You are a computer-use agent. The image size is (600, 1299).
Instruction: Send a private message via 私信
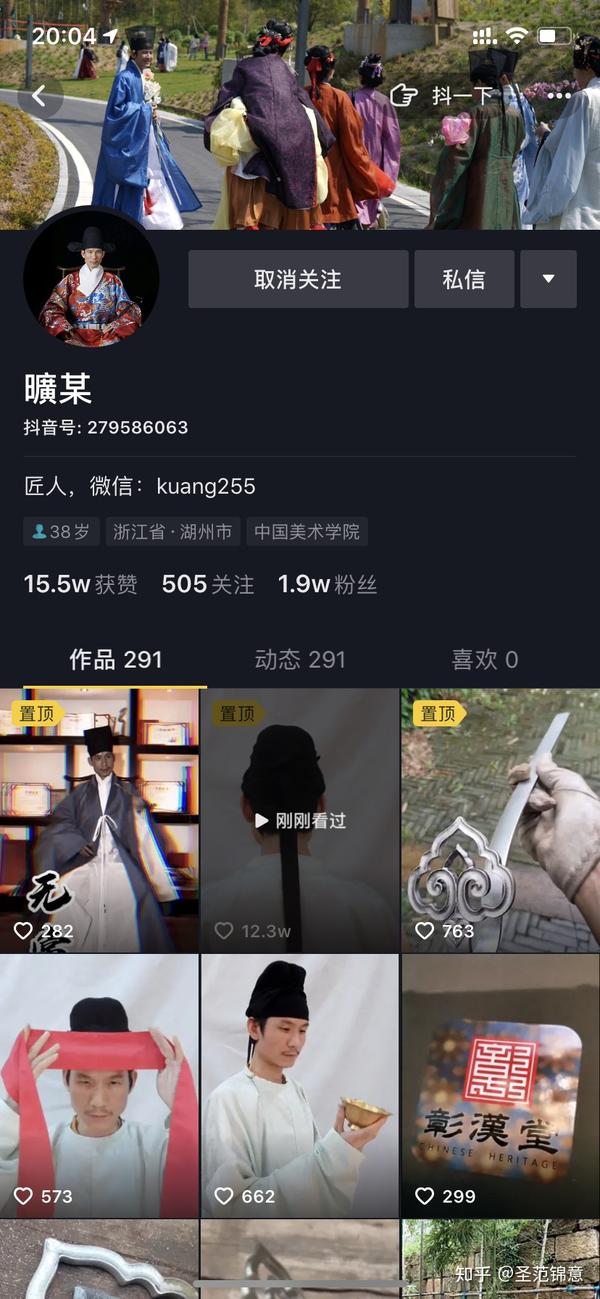[464, 279]
